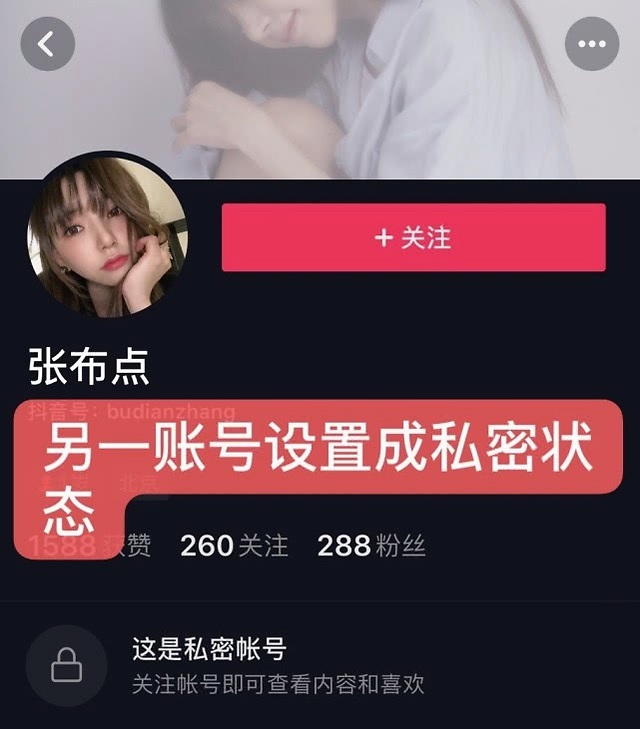View 张布点's profile avatar

pos(107,237)
